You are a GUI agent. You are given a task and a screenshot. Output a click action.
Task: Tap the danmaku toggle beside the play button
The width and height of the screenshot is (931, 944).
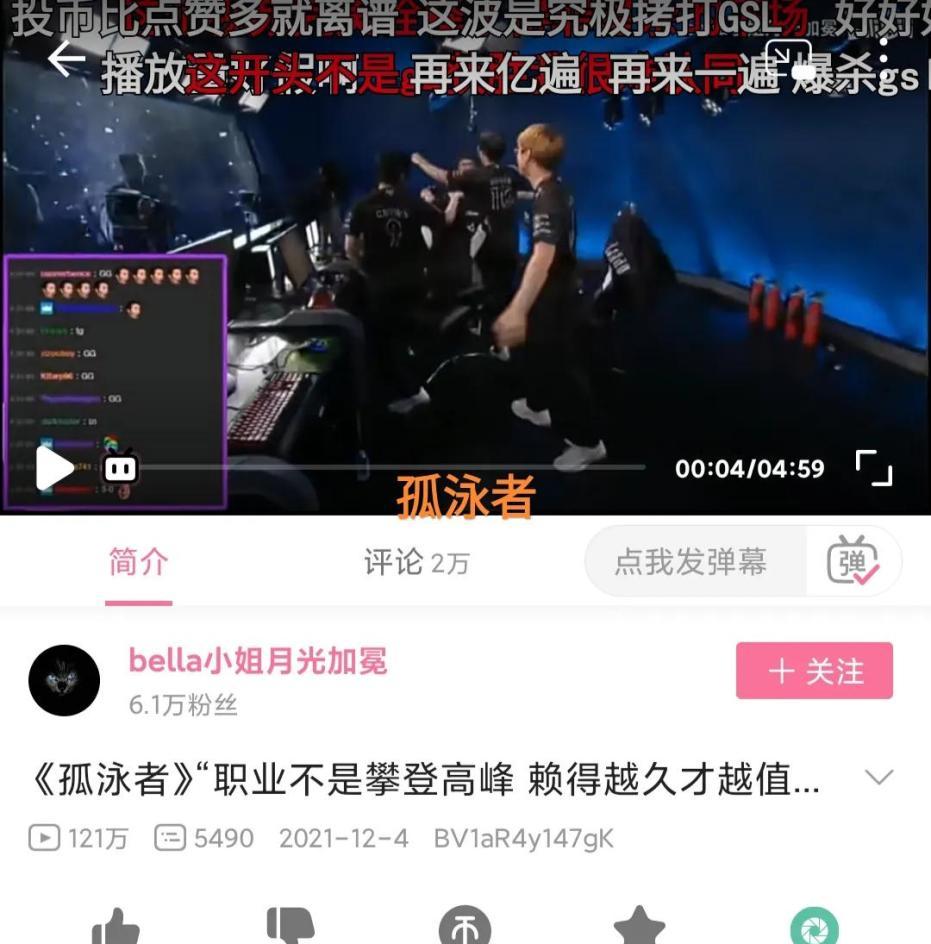[x=121, y=468]
